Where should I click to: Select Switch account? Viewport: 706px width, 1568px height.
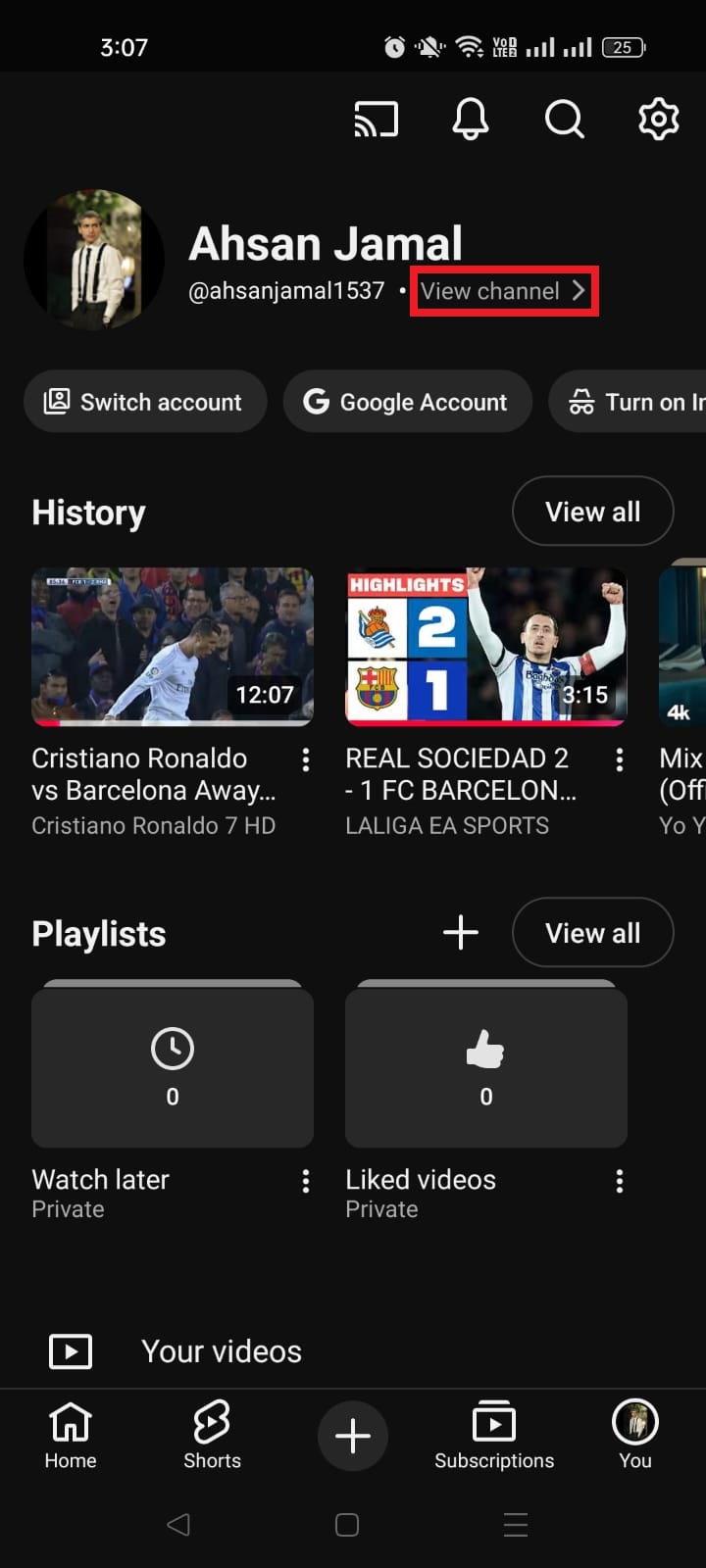pos(145,402)
